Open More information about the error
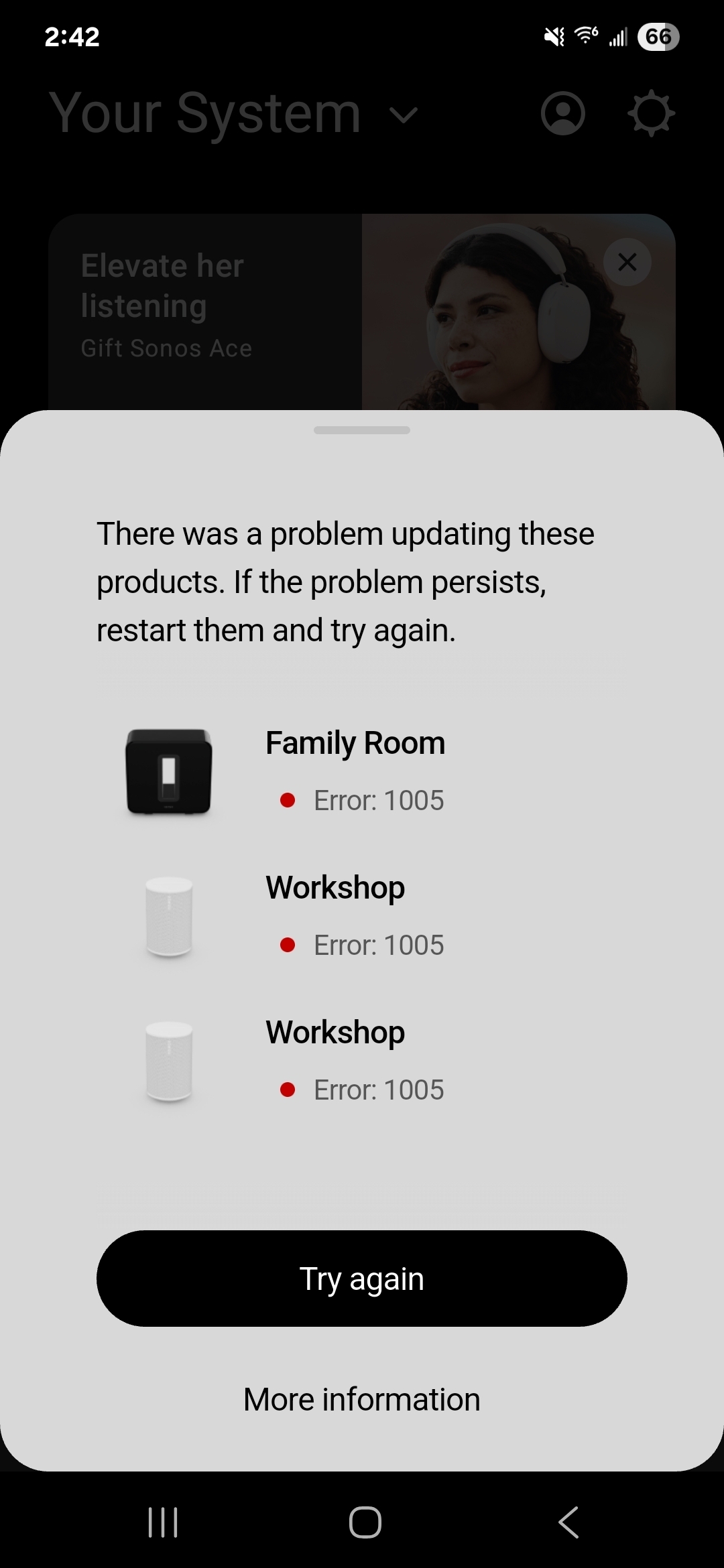This screenshot has width=724, height=1568. (x=362, y=1399)
